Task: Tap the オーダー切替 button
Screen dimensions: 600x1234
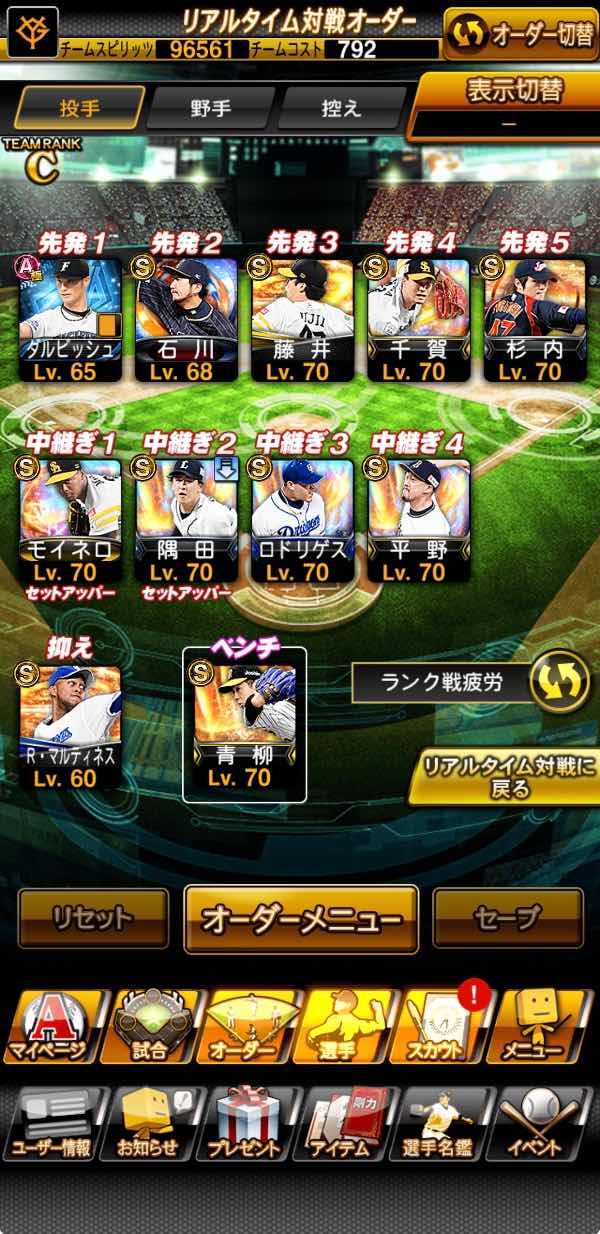Action: 520,34
